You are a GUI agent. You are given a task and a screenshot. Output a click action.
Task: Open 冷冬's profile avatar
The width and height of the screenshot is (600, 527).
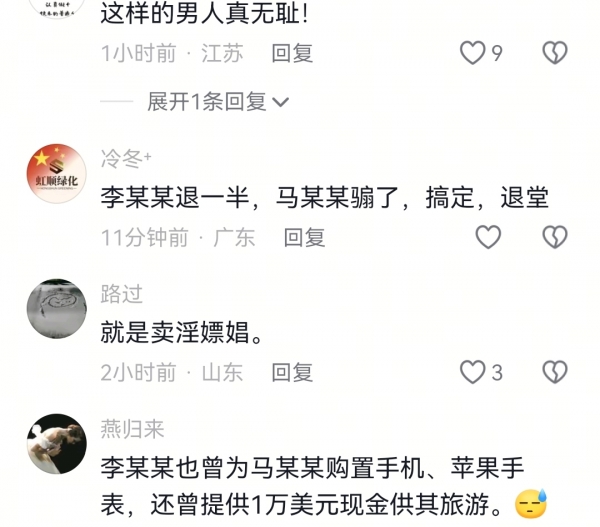56,173
